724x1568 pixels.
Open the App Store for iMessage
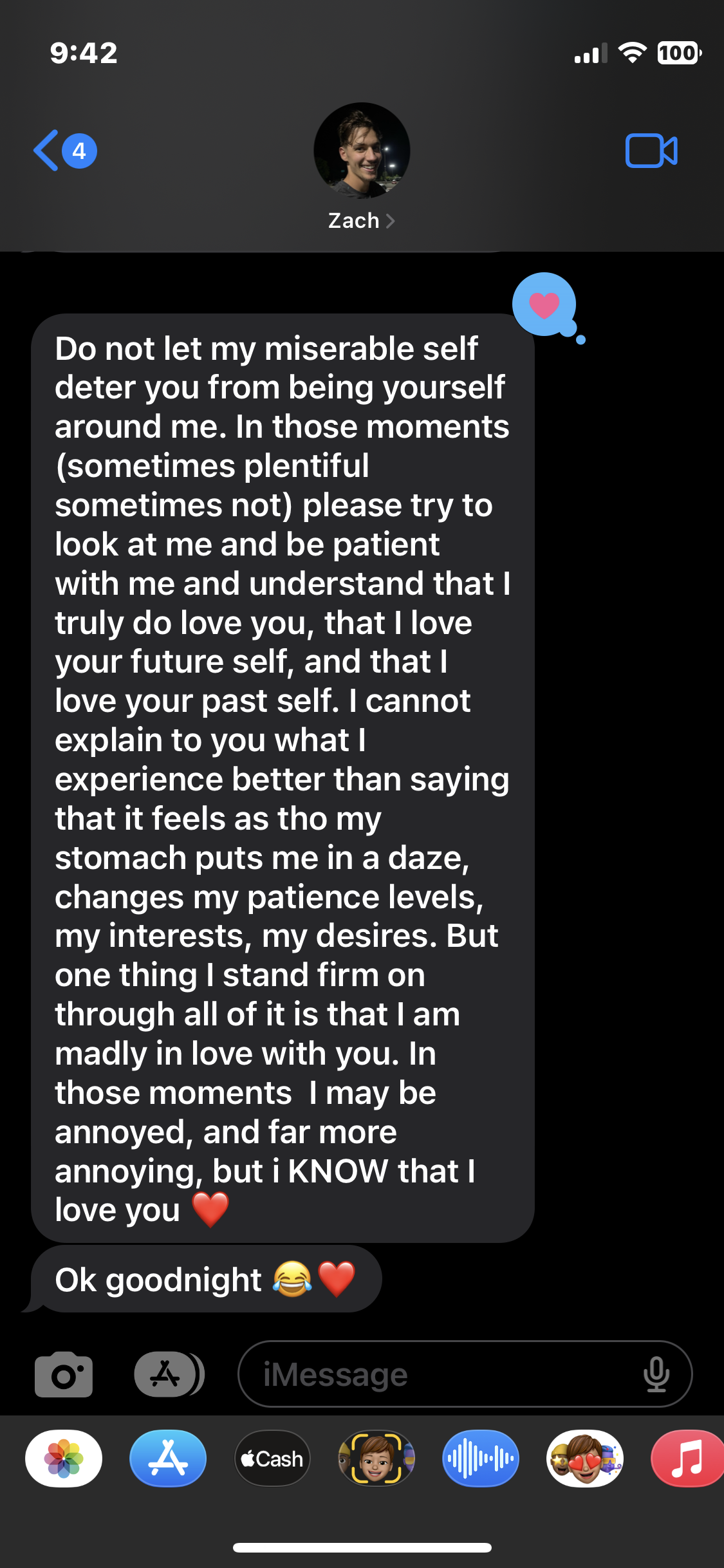(168, 1459)
